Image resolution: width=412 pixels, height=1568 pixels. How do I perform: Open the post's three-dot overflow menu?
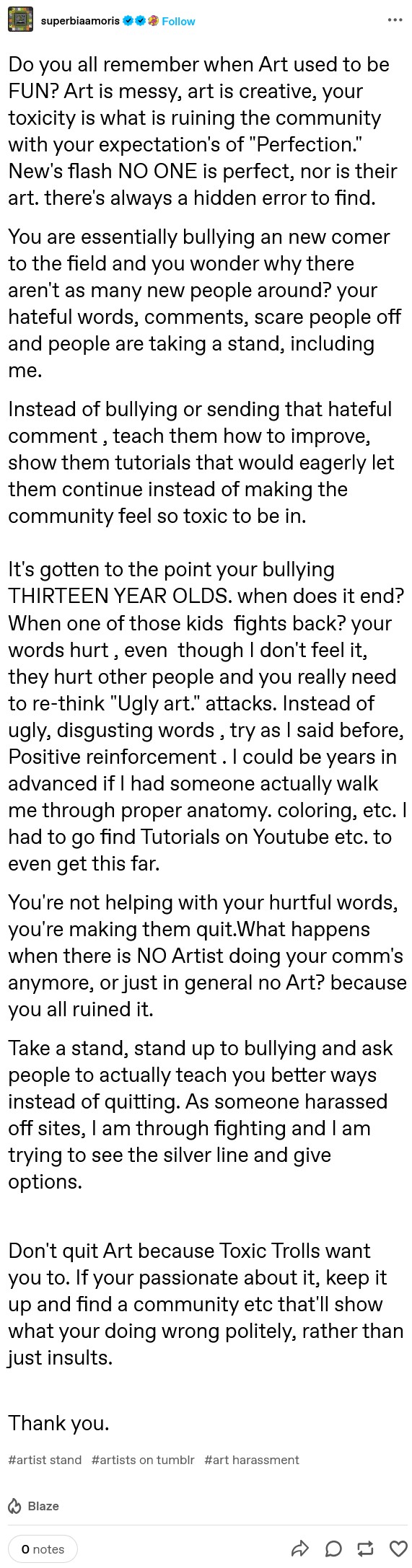coord(395,20)
